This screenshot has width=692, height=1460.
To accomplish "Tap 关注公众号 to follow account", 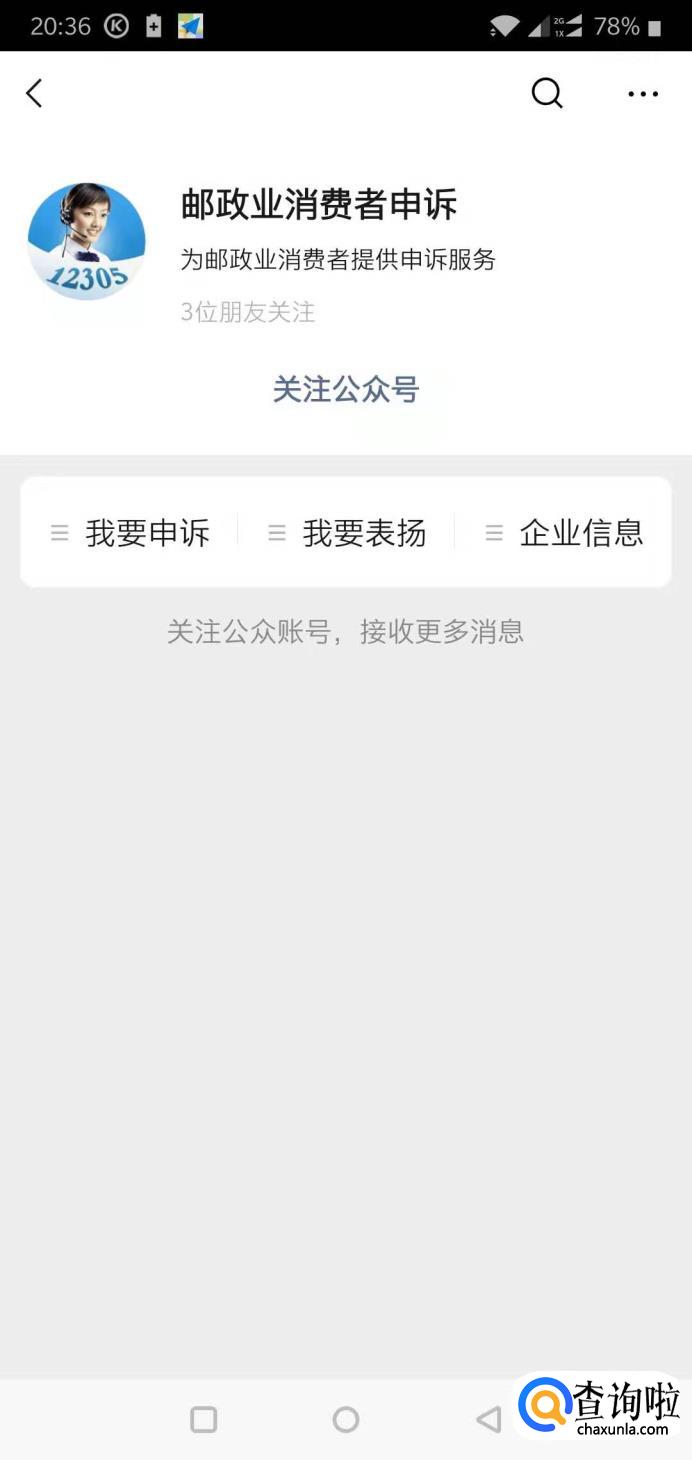I will pos(346,389).
